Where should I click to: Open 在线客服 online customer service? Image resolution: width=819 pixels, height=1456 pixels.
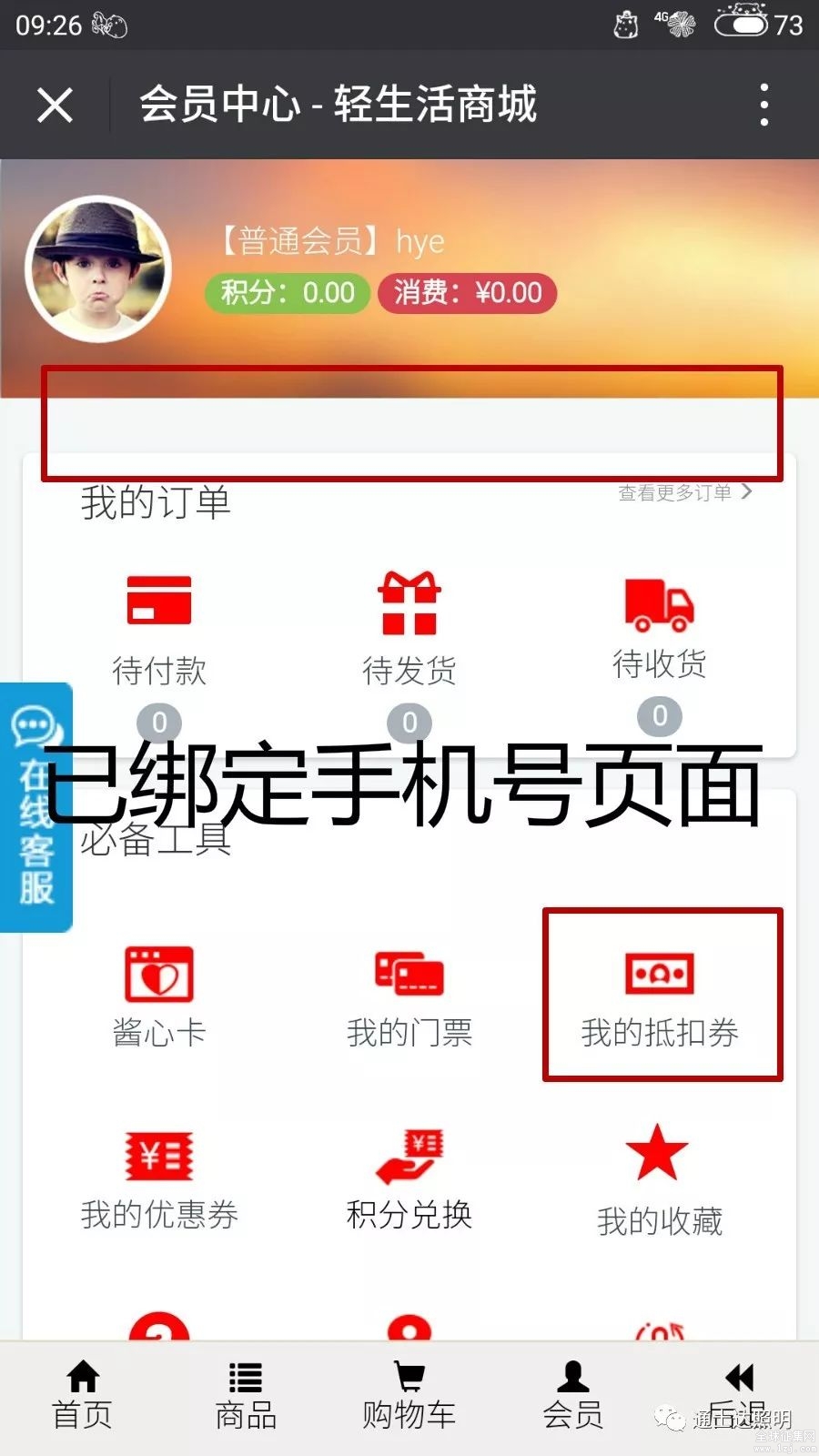coord(35,807)
